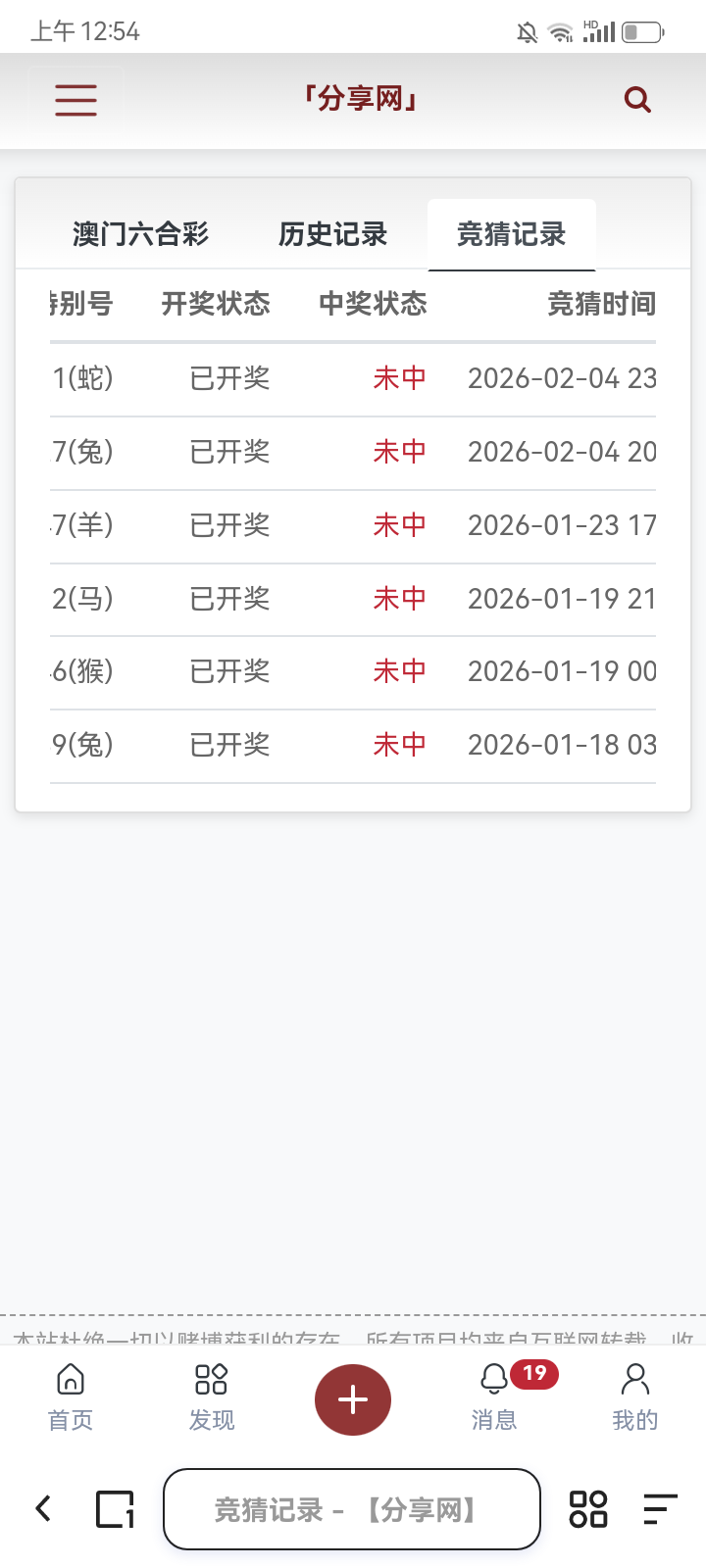The image size is (706, 1568).
Task: Switch to the 历史记录 tab
Action: [x=332, y=234]
